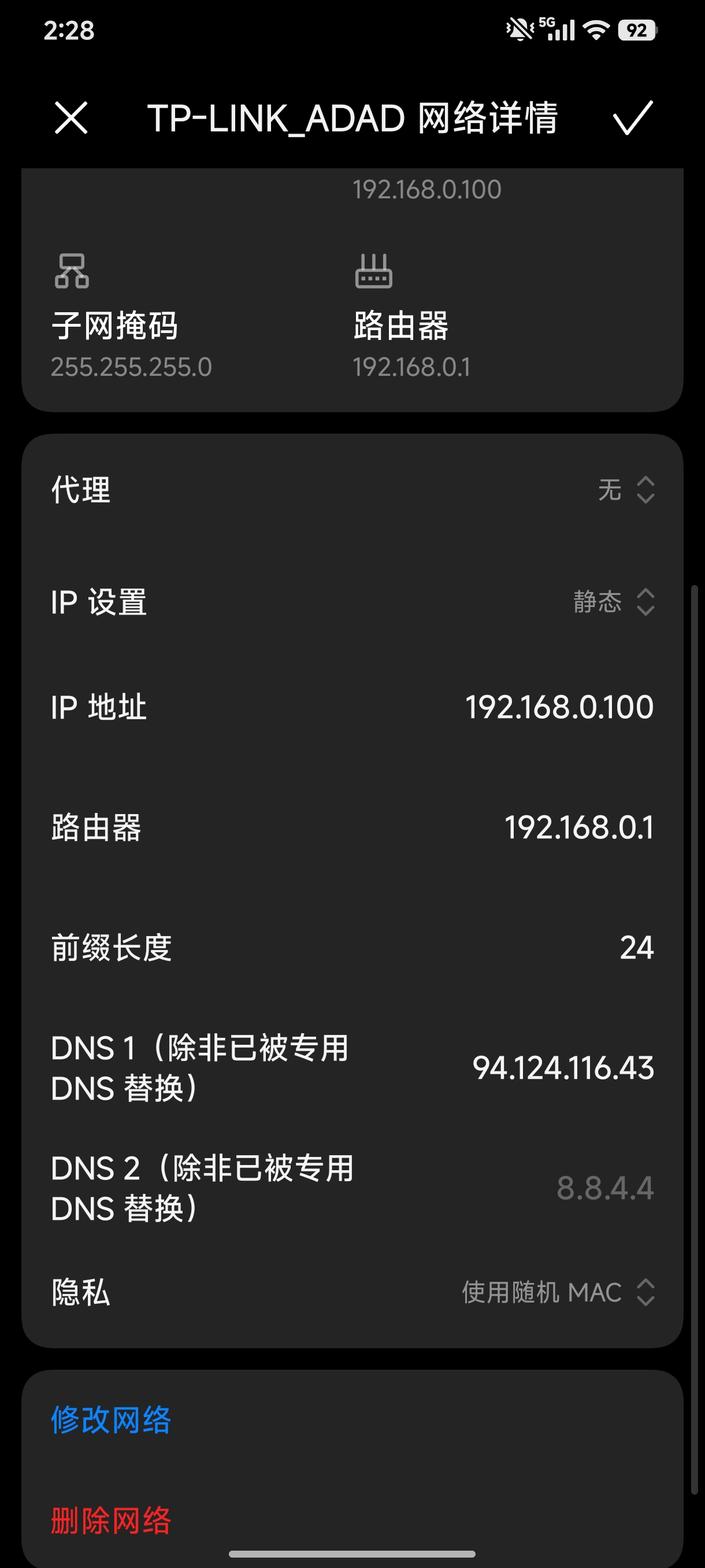705x1568 pixels.
Task: Edit the 路由器 gateway field
Action: 578,828
